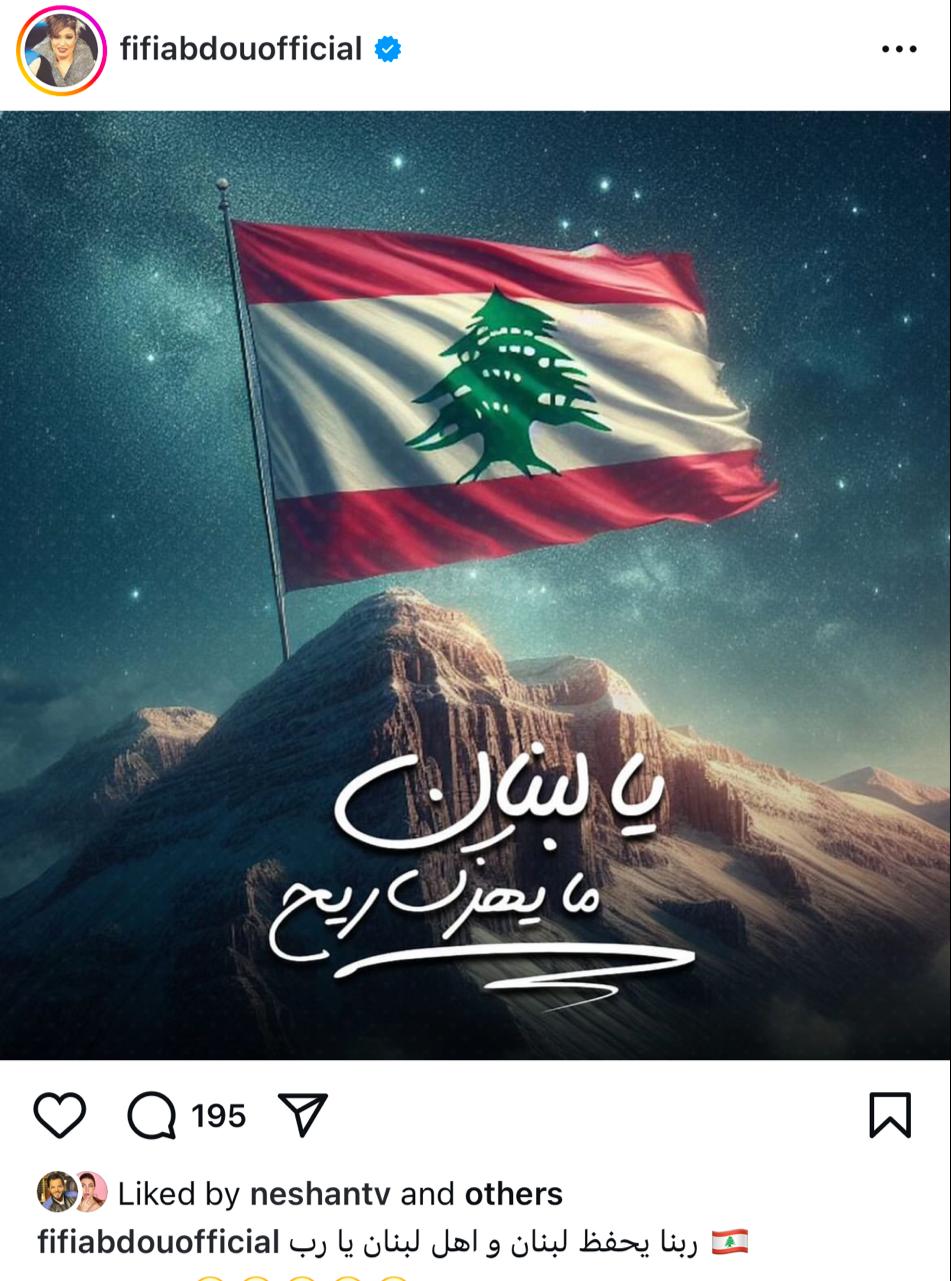Screen dimensions: 951x1281
Task: Open fifiabdouofficial's profile picture story
Action: point(61,50)
